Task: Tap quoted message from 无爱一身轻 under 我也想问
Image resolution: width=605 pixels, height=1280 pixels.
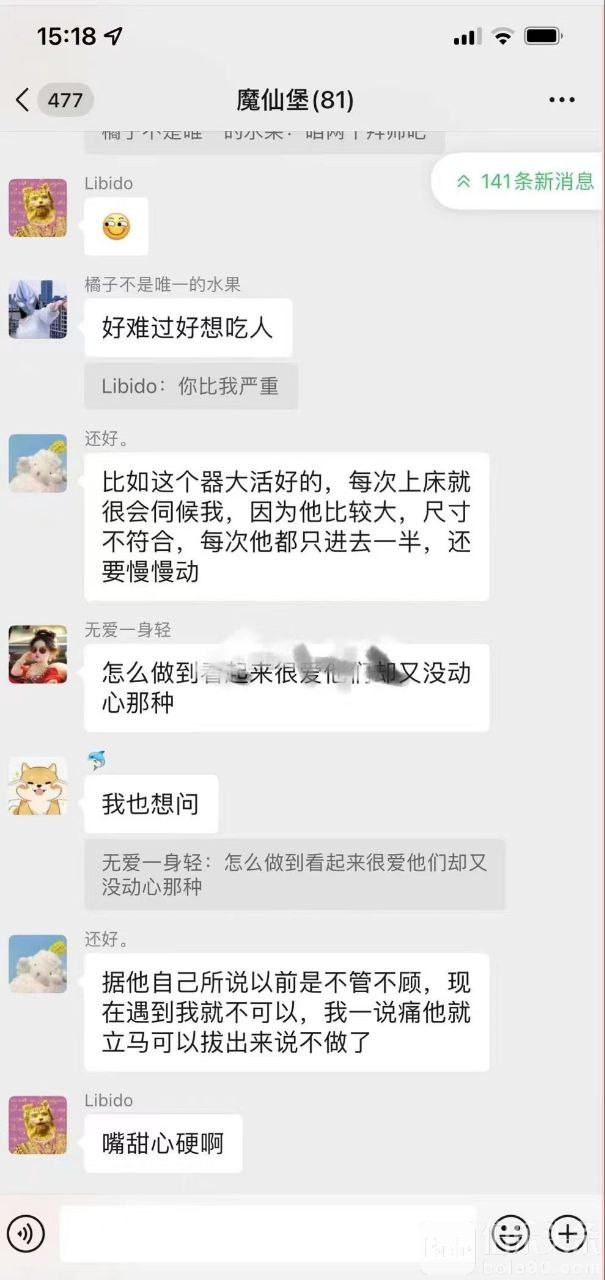Action: [x=294, y=874]
